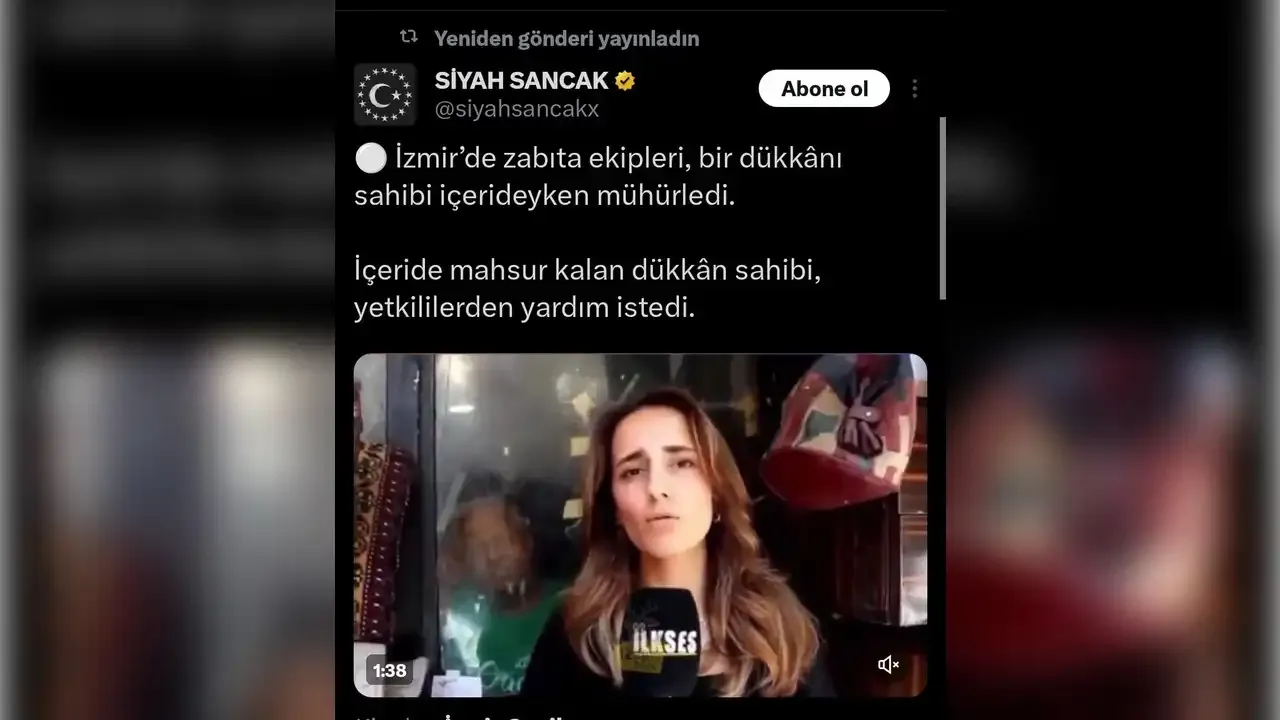Image resolution: width=1280 pixels, height=720 pixels.
Task: Open the post's three-dot overflow menu
Action: [914, 89]
